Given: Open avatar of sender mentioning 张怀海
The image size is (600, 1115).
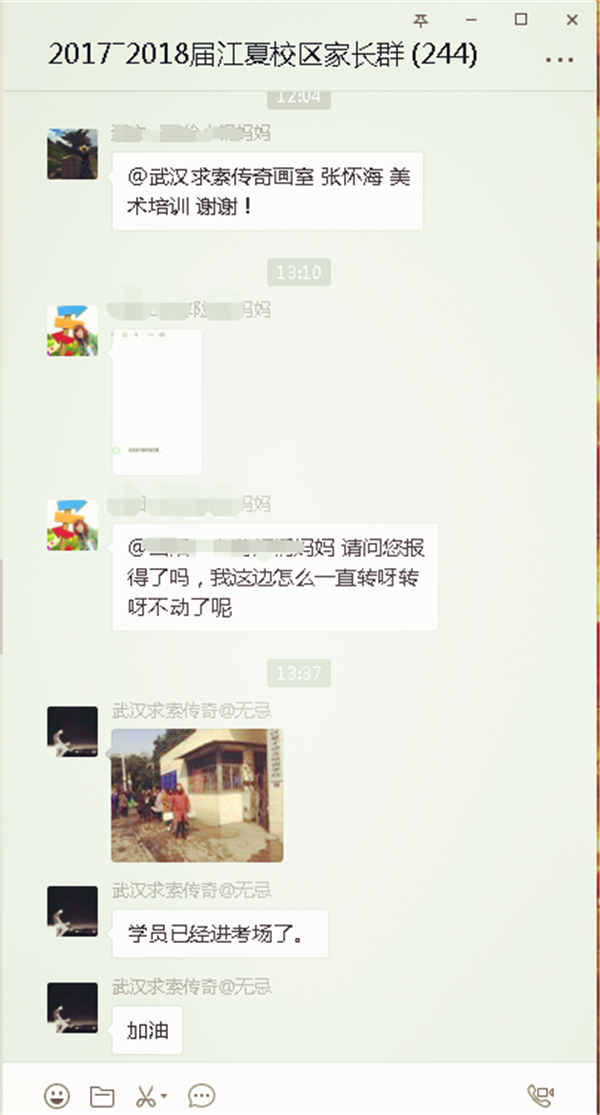Looking at the screenshot, I should 73,154.
